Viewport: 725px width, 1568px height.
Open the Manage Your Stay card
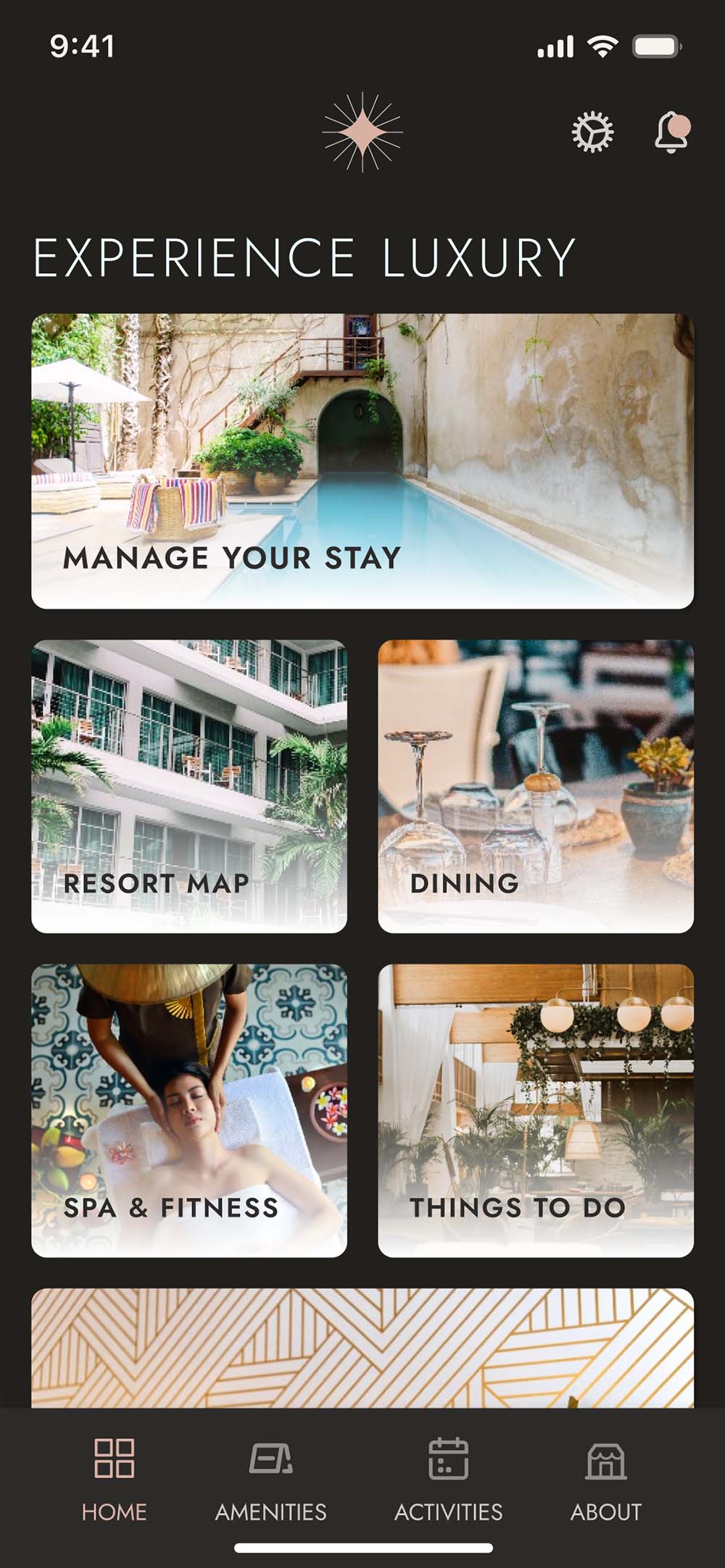(x=362, y=458)
